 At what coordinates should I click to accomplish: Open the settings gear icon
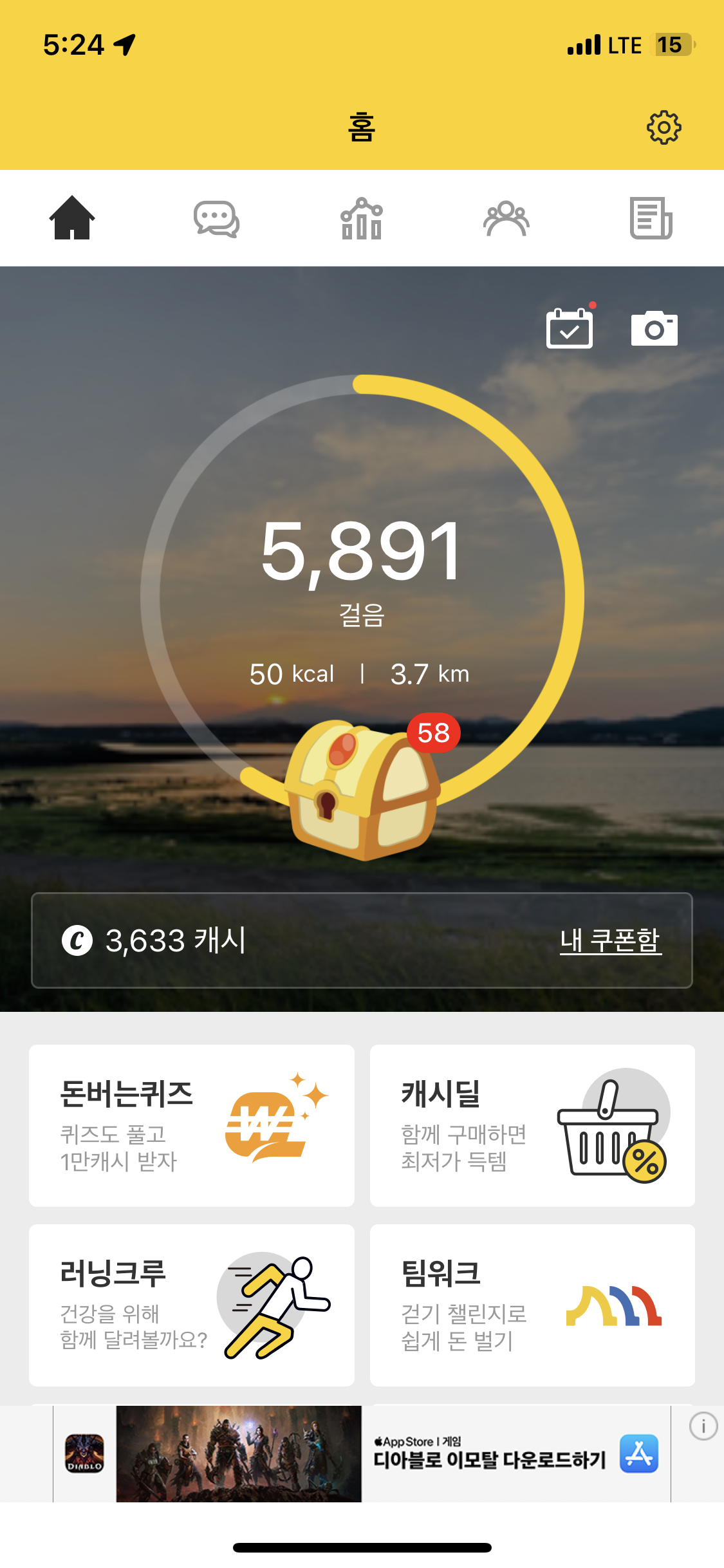click(664, 127)
